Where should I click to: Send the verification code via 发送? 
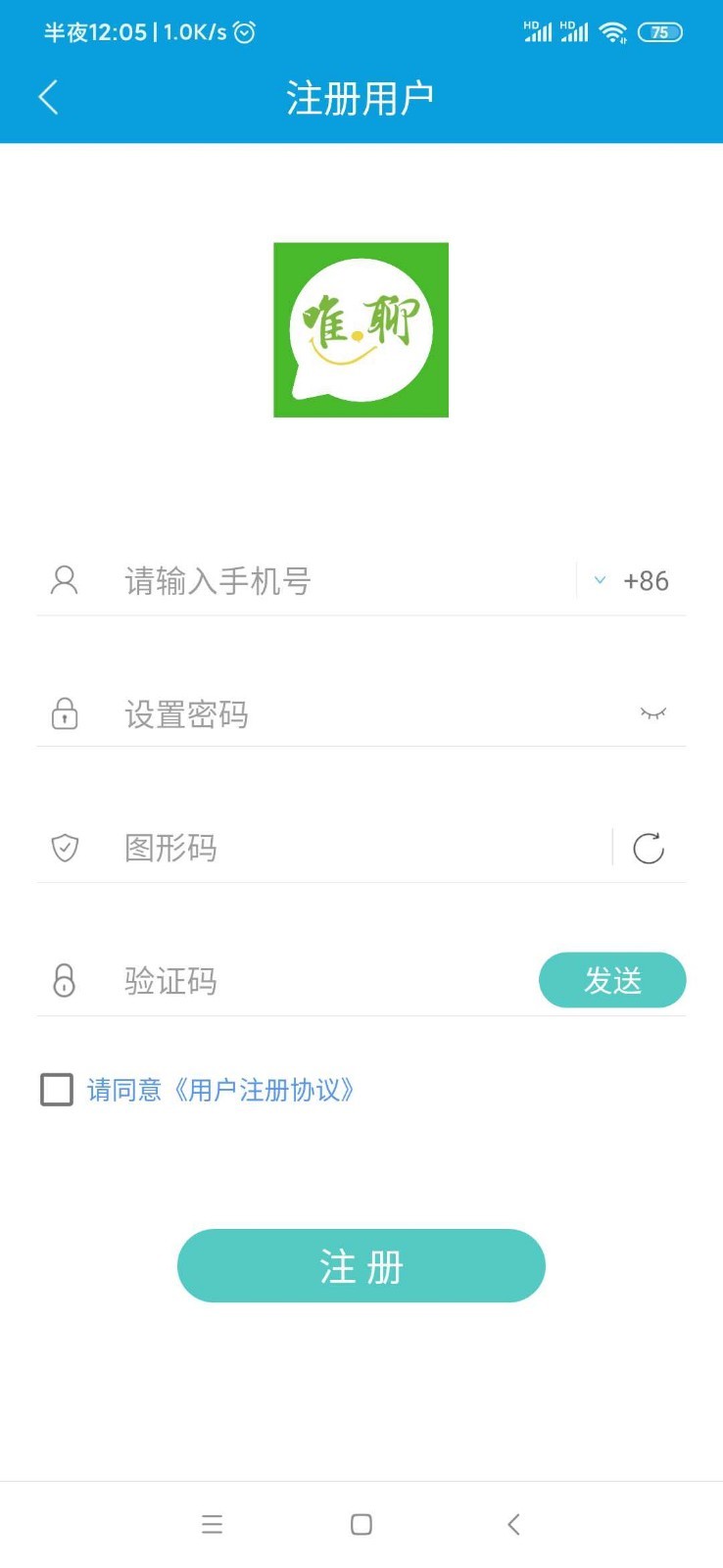point(612,980)
